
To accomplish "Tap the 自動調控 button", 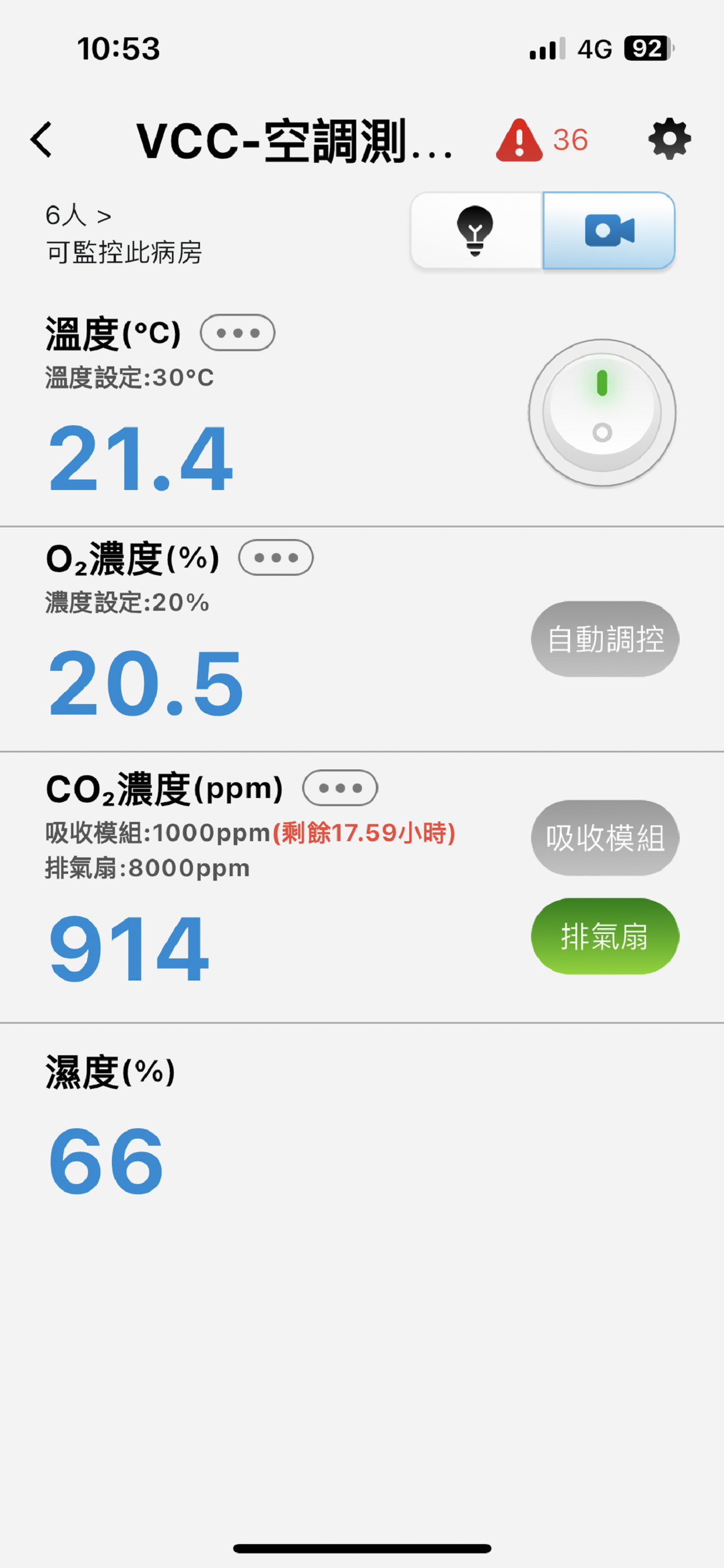I will [605, 639].
